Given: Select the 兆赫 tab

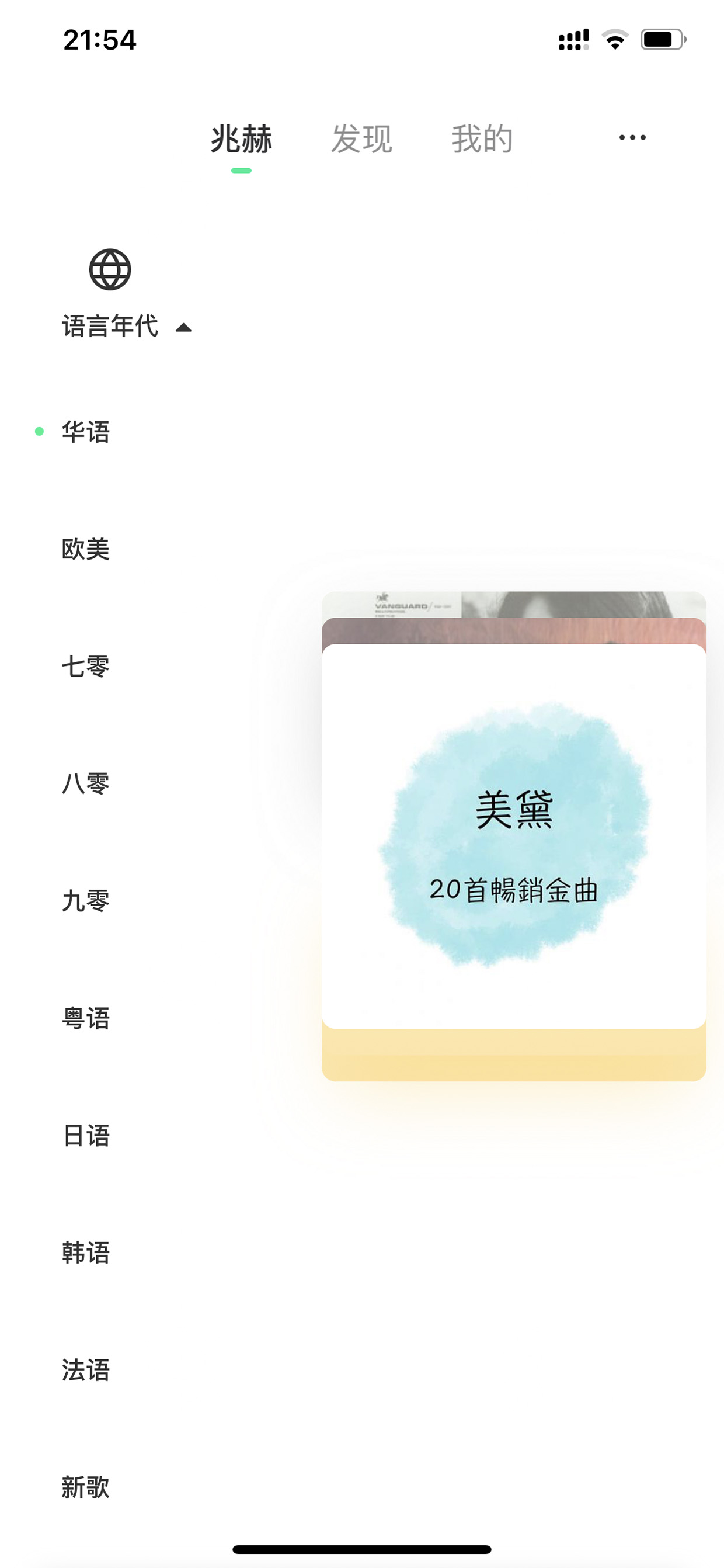Looking at the screenshot, I should coord(241,139).
